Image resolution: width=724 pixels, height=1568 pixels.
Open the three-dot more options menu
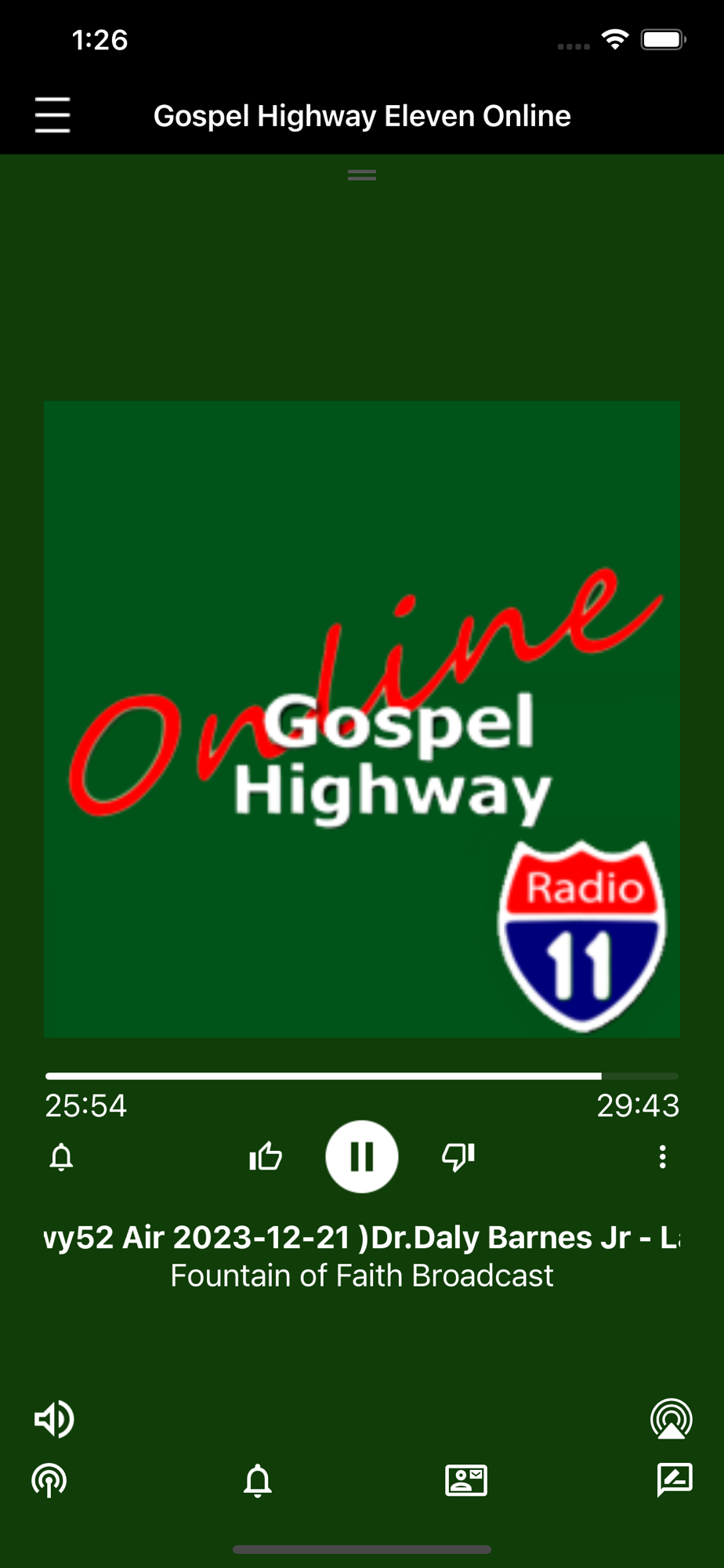click(663, 1157)
